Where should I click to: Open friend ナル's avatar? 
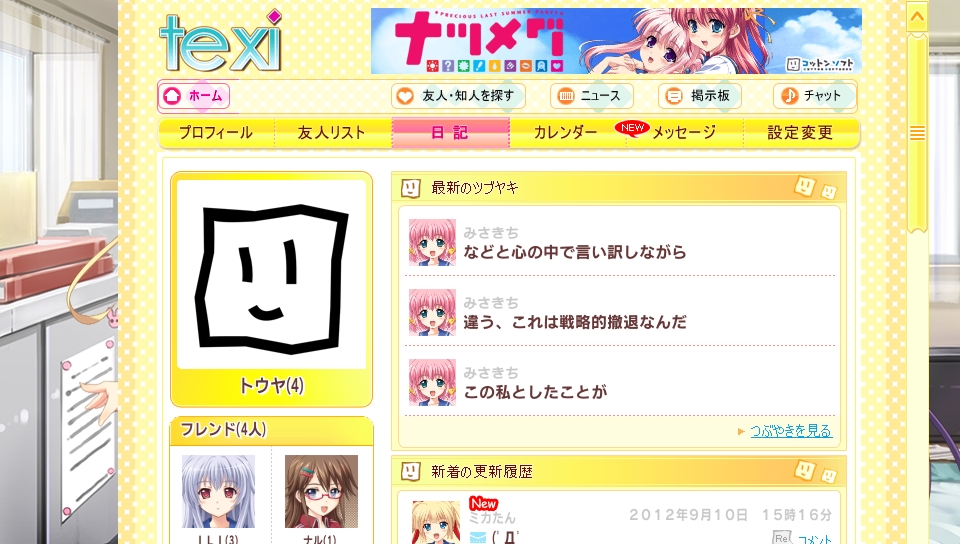pyautogui.click(x=321, y=492)
